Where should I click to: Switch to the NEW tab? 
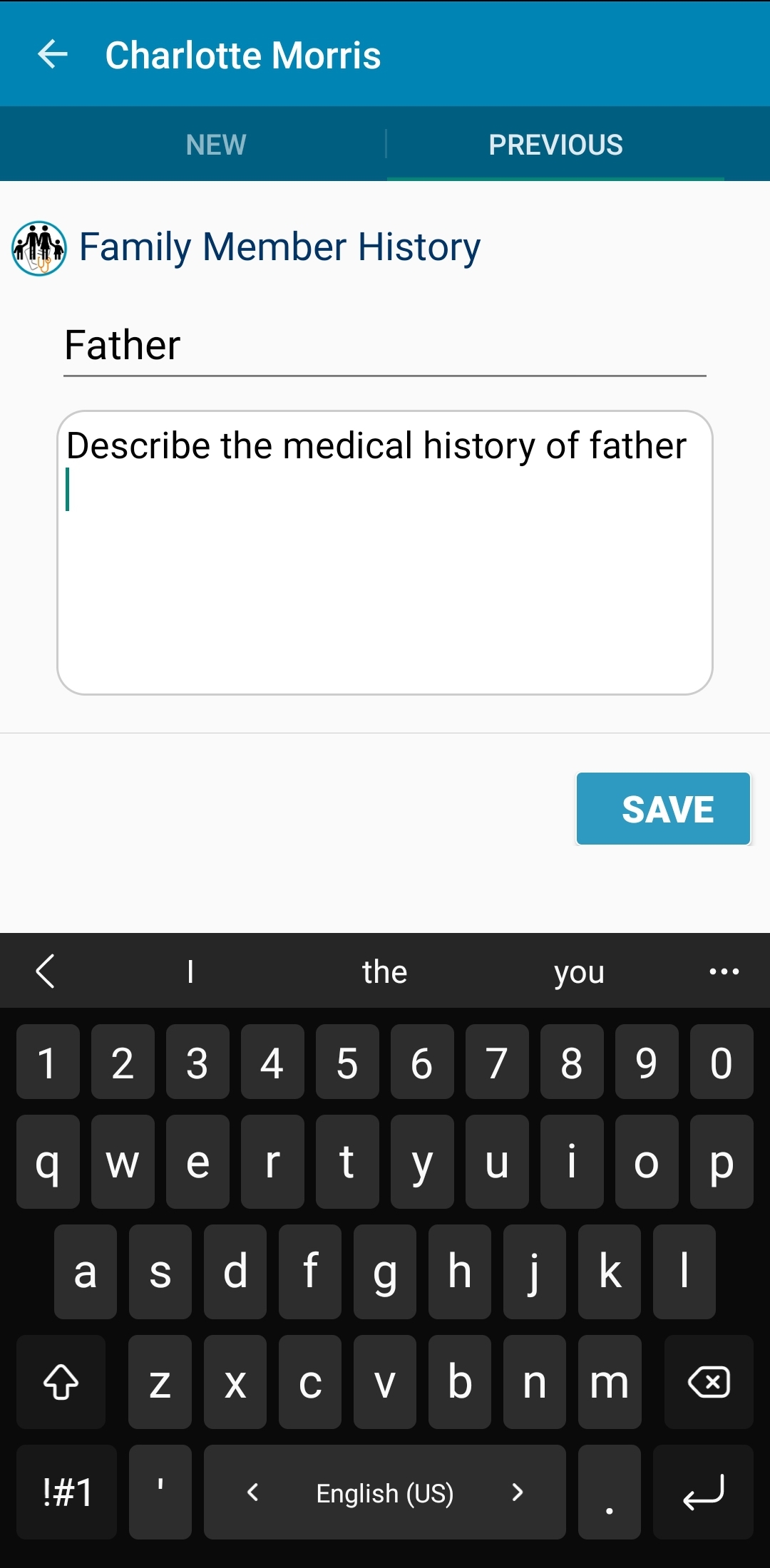216,145
